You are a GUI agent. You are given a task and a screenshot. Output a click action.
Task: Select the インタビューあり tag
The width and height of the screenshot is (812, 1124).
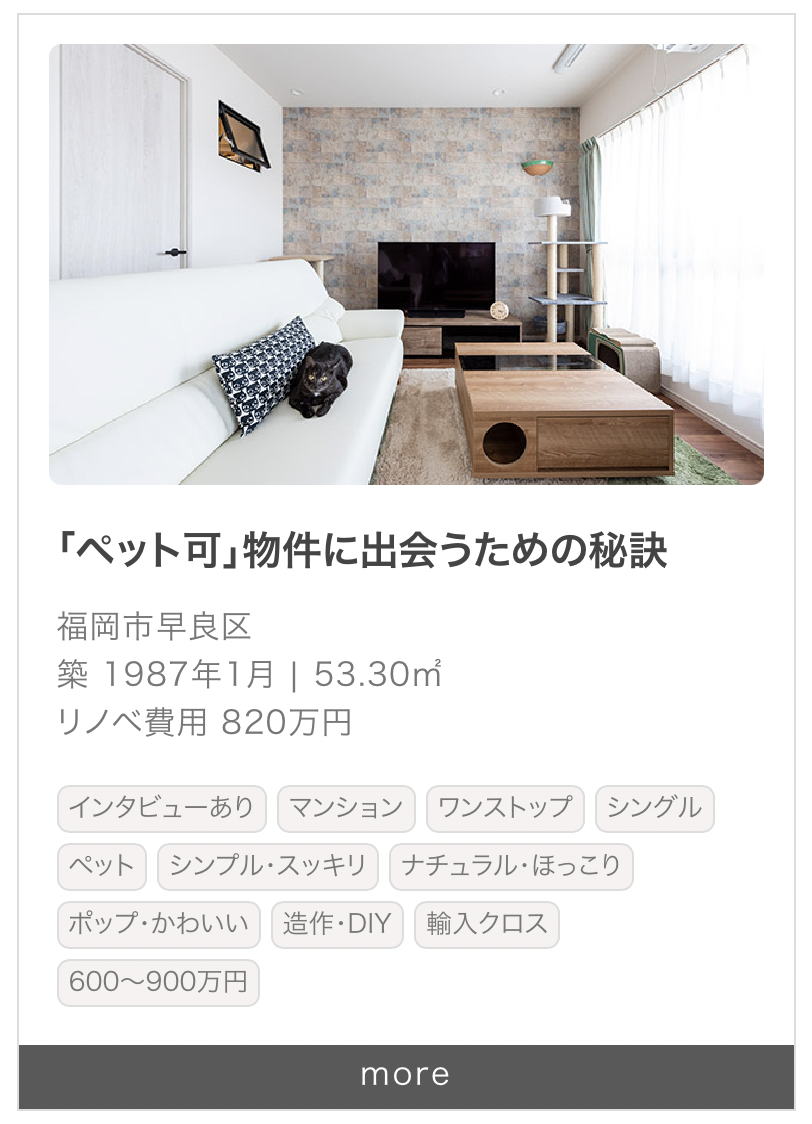(x=162, y=808)
